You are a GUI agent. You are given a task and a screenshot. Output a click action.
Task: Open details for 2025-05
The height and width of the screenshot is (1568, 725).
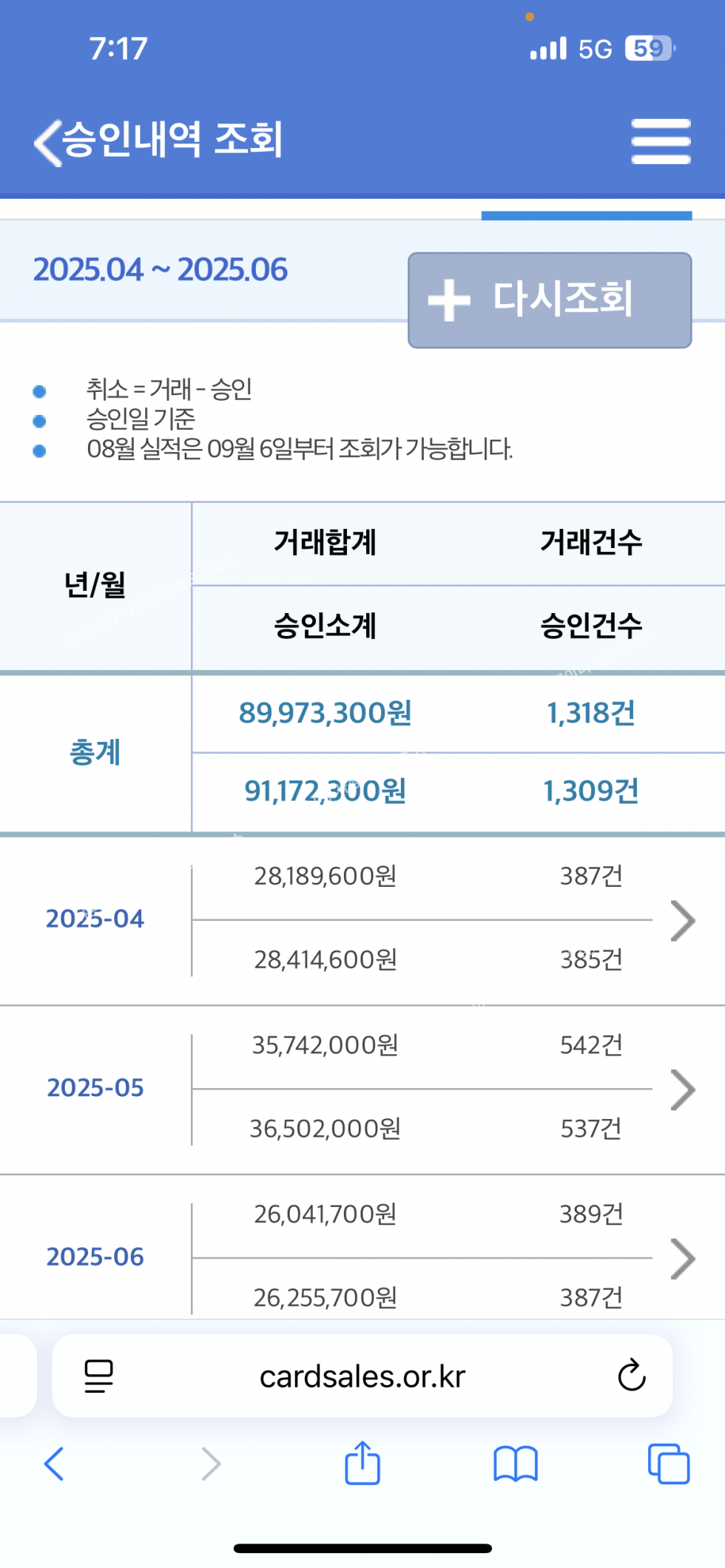682,1089
